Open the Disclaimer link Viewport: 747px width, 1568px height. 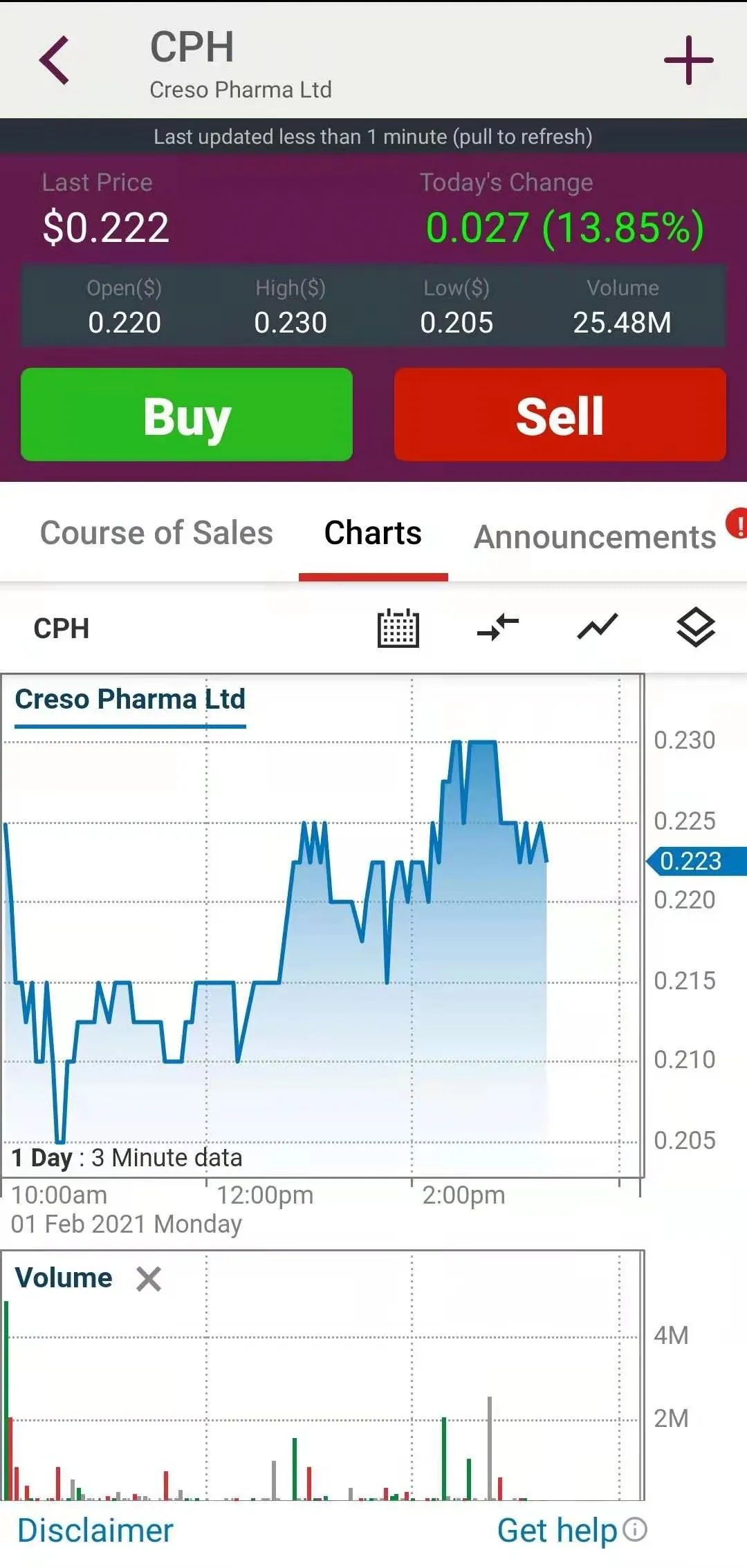click(x=95, y=1530)
